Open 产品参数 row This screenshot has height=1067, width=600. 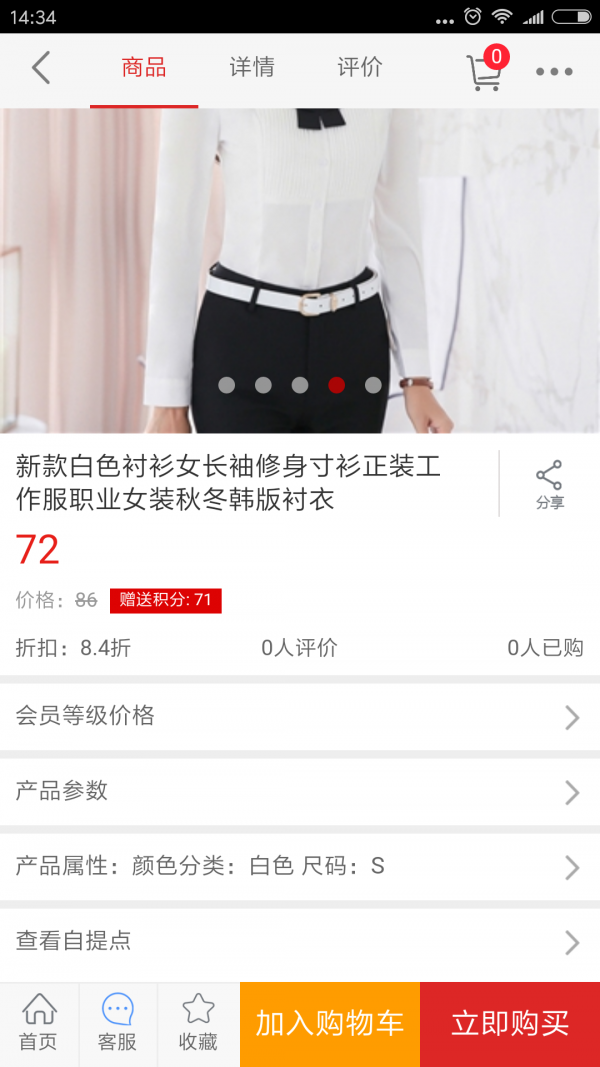coord(300,791)
